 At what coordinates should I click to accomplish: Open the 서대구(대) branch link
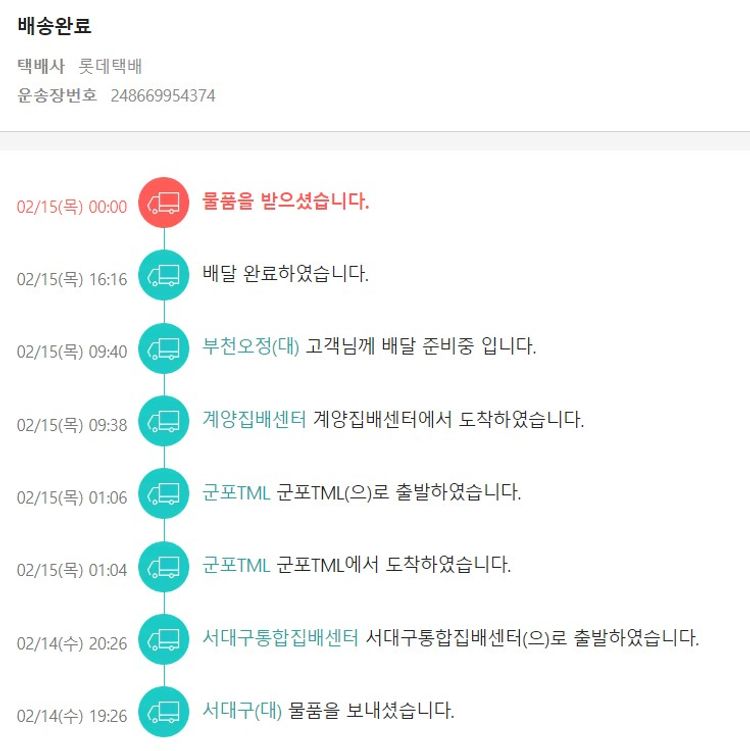coord(242,711)
